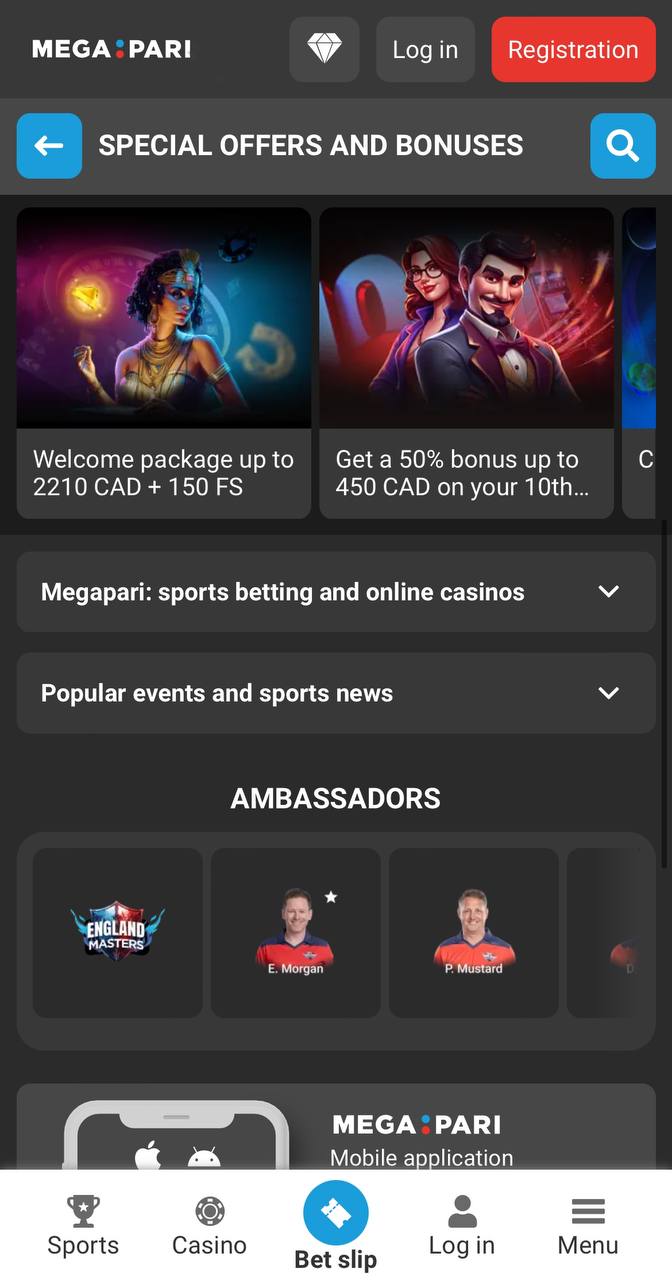Tap Log in in the top header

[x=425, y=49]
